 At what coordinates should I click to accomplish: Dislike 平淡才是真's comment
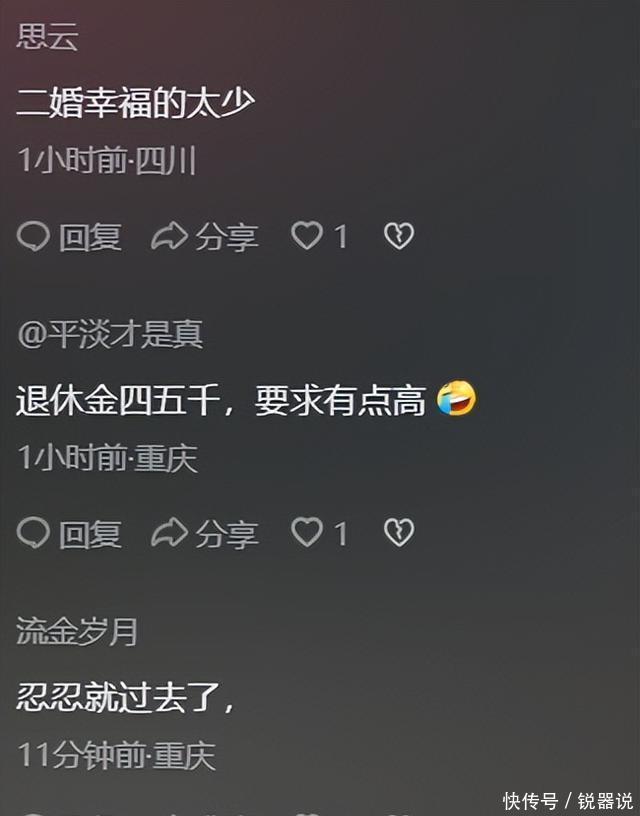coord(399,534)
